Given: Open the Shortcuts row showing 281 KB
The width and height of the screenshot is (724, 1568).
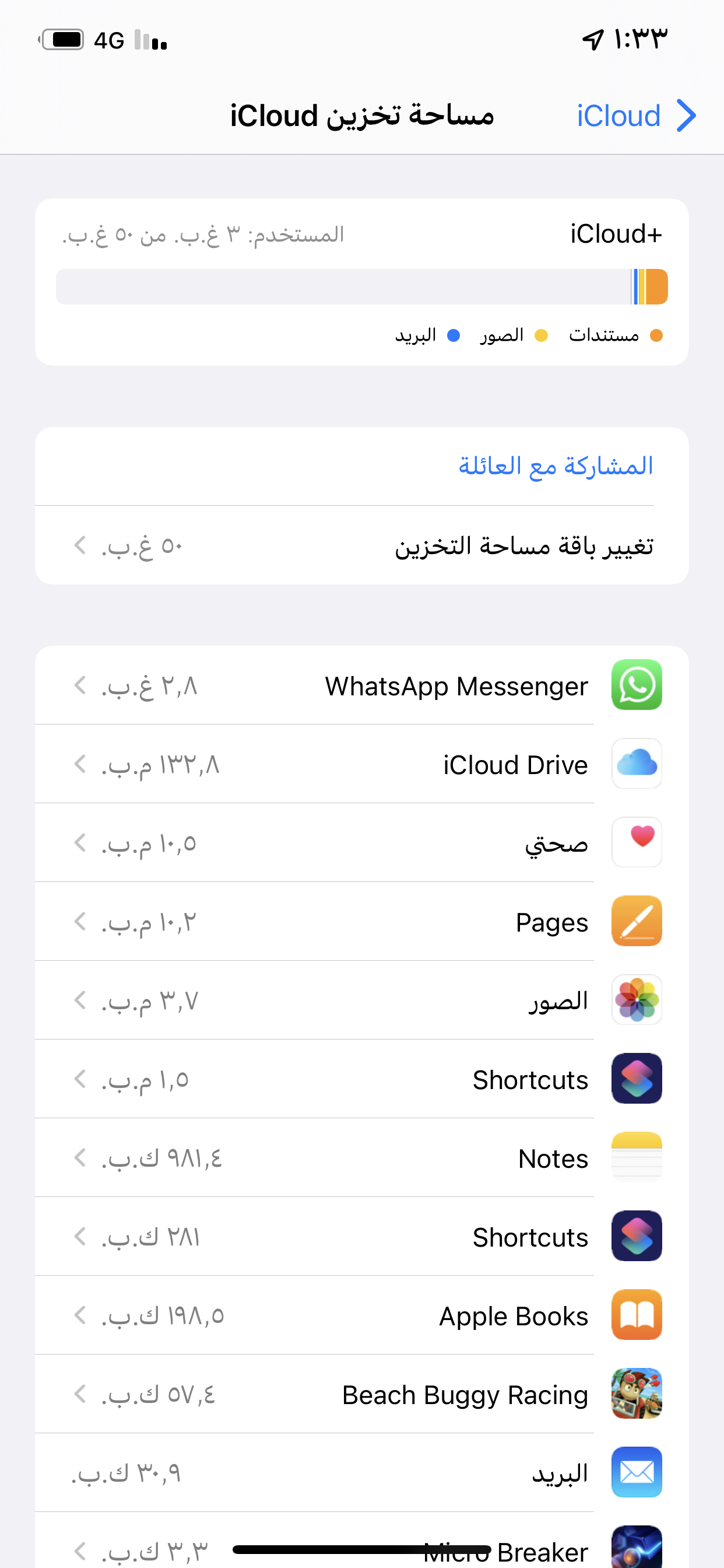Looking at the screenshot, I should 361,1237.
